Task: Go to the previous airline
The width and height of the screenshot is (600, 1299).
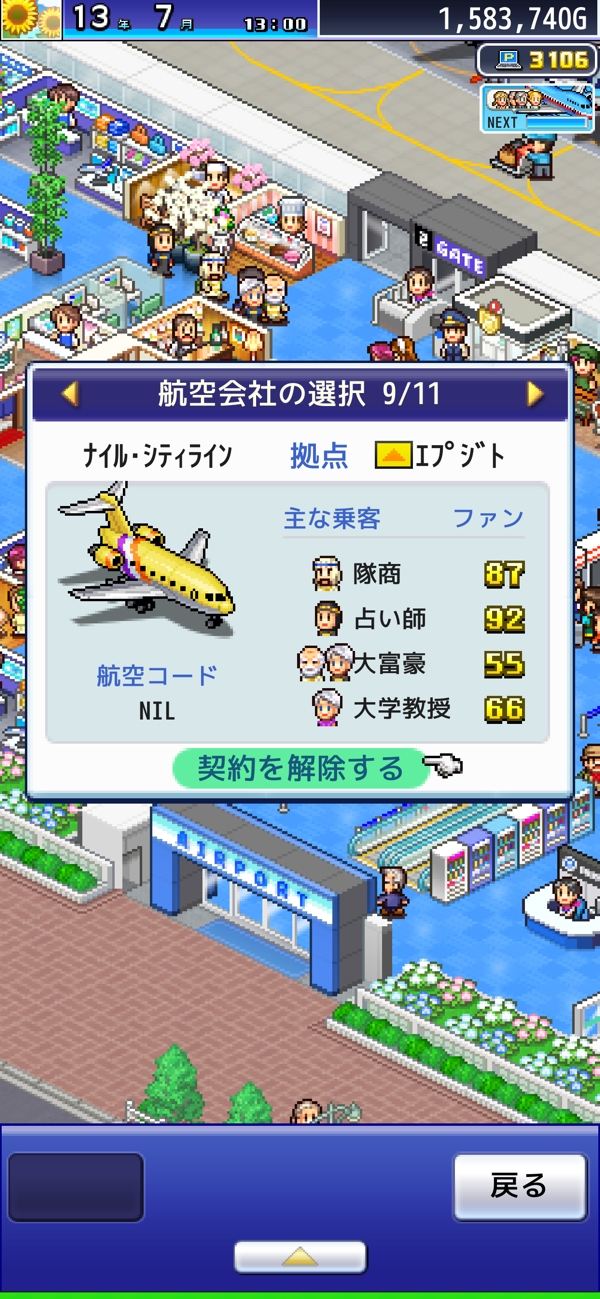Action: pyautogui.click(x=69, y=394)
